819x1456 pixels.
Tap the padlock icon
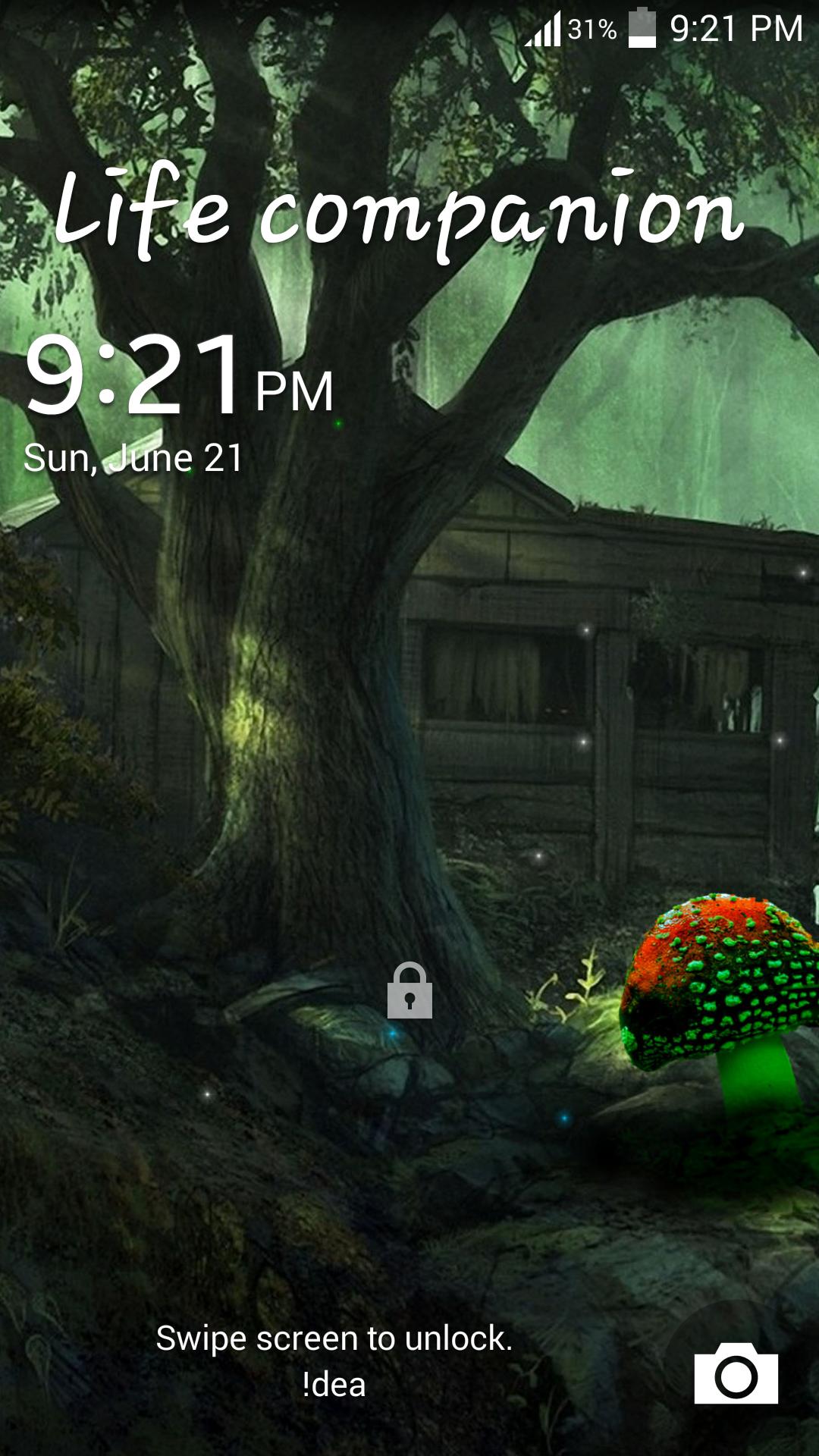coord(409,990)
